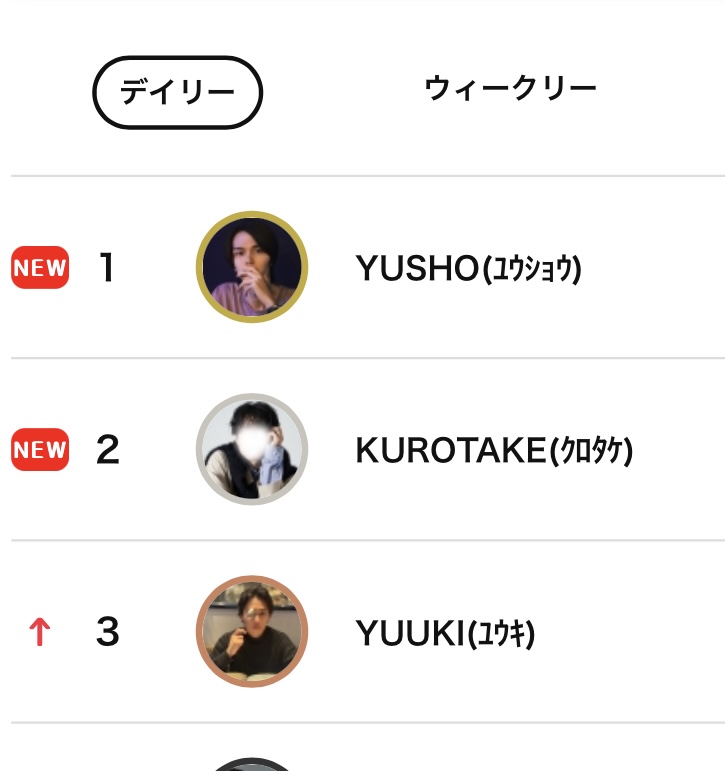Open KUROTAKE's profile picture
Screen dimensions: 725x771
[x=252, y=449]
